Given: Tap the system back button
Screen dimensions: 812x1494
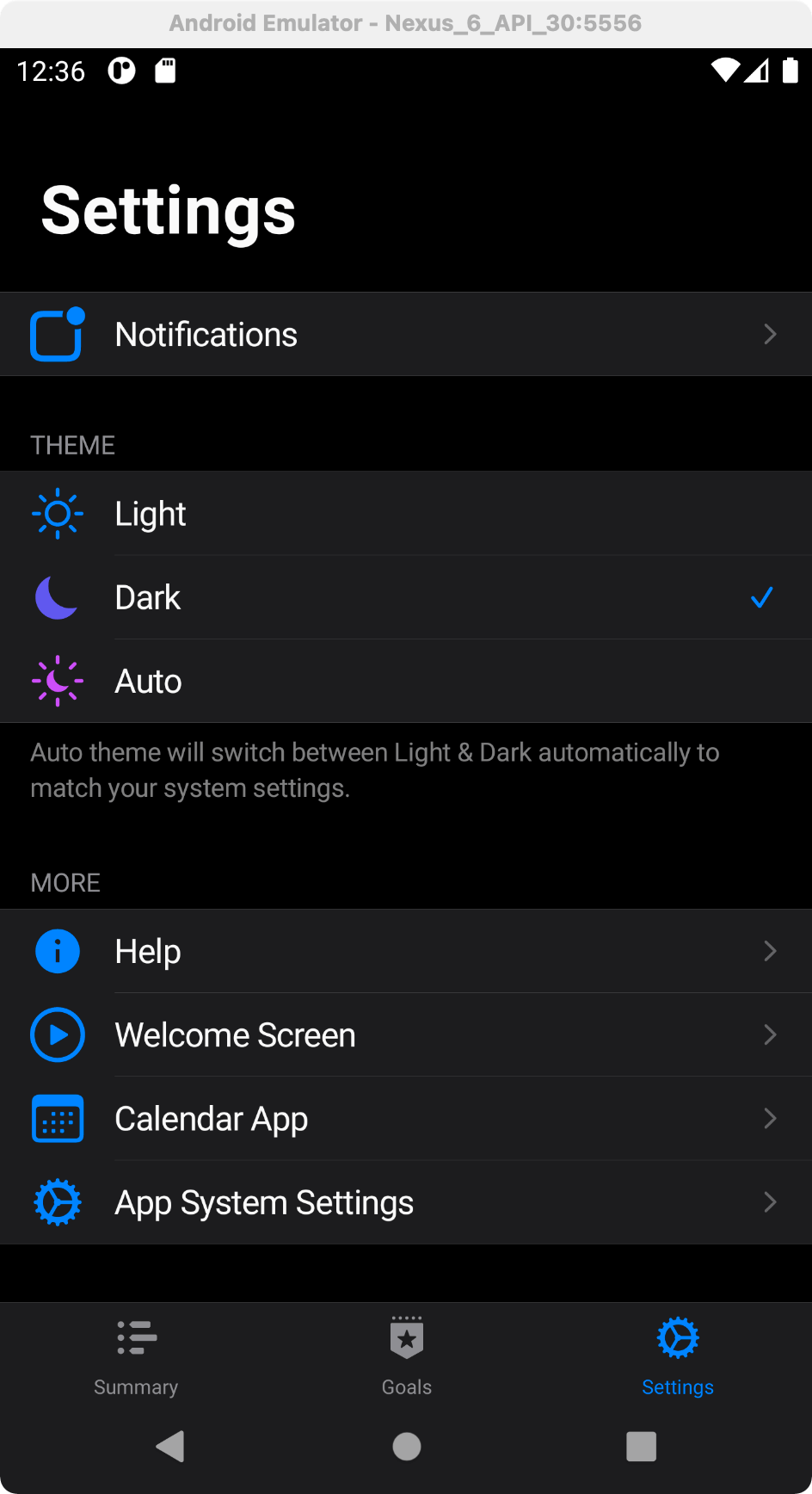Looking at the screenshot, I should (170, 1447).
